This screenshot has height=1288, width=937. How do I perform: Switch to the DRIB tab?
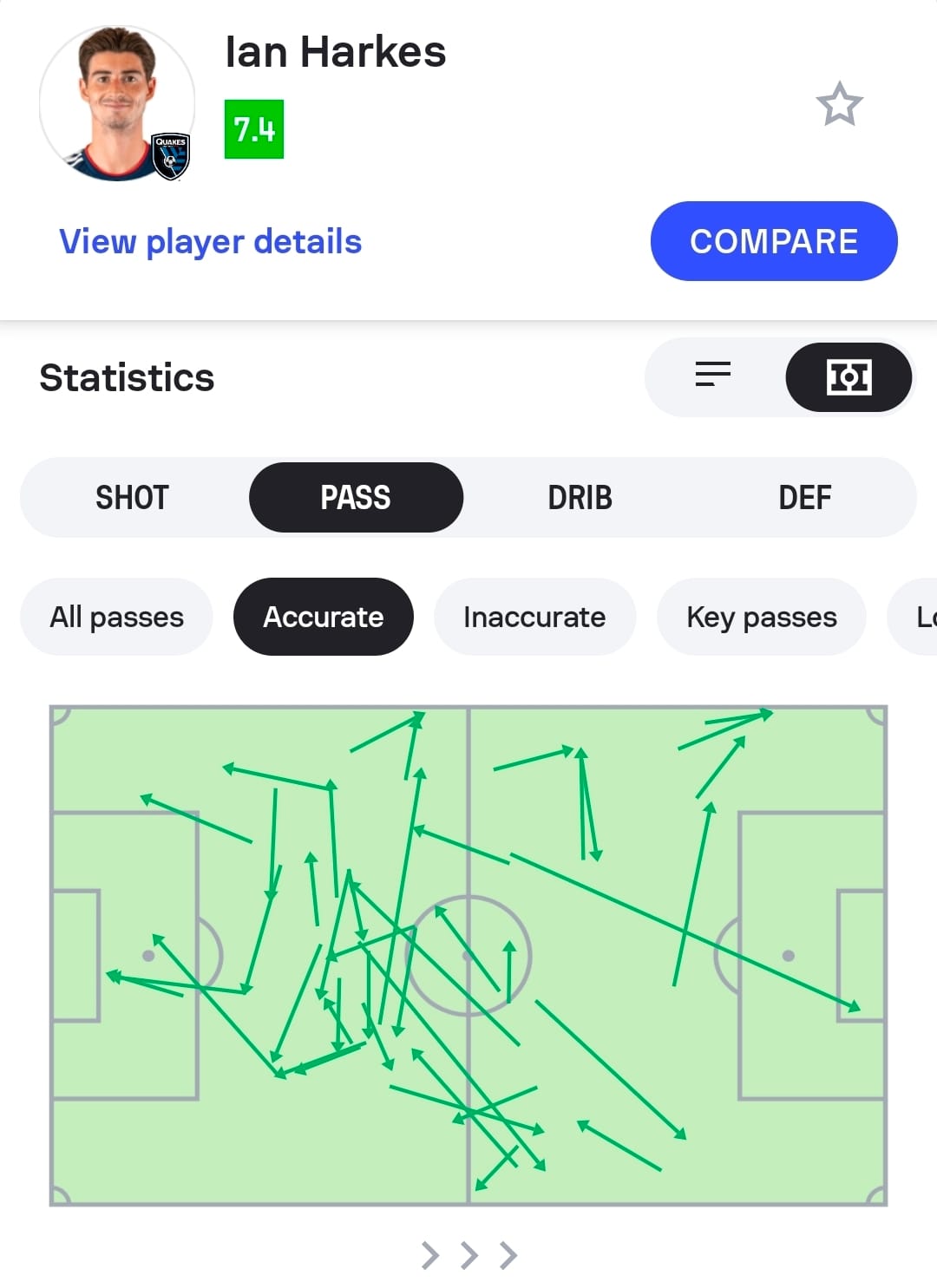point(580,498)
